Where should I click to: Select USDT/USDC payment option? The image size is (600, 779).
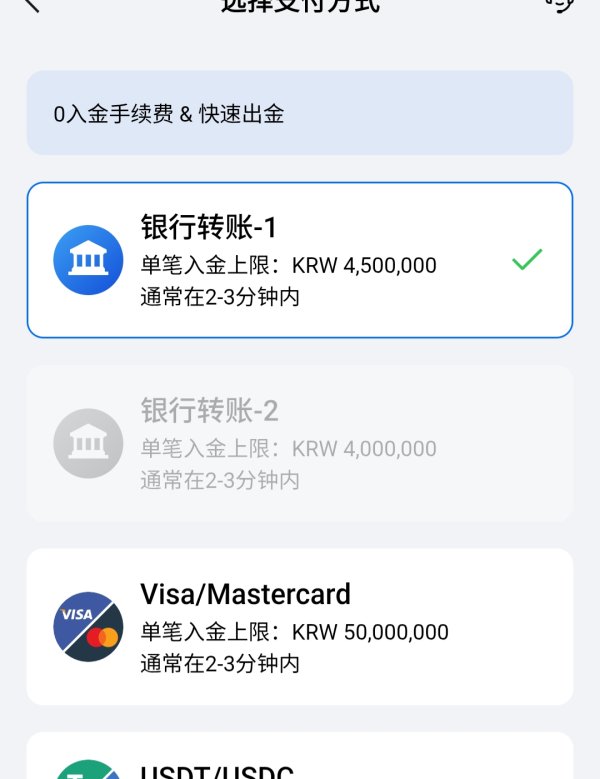click(300, 756)
